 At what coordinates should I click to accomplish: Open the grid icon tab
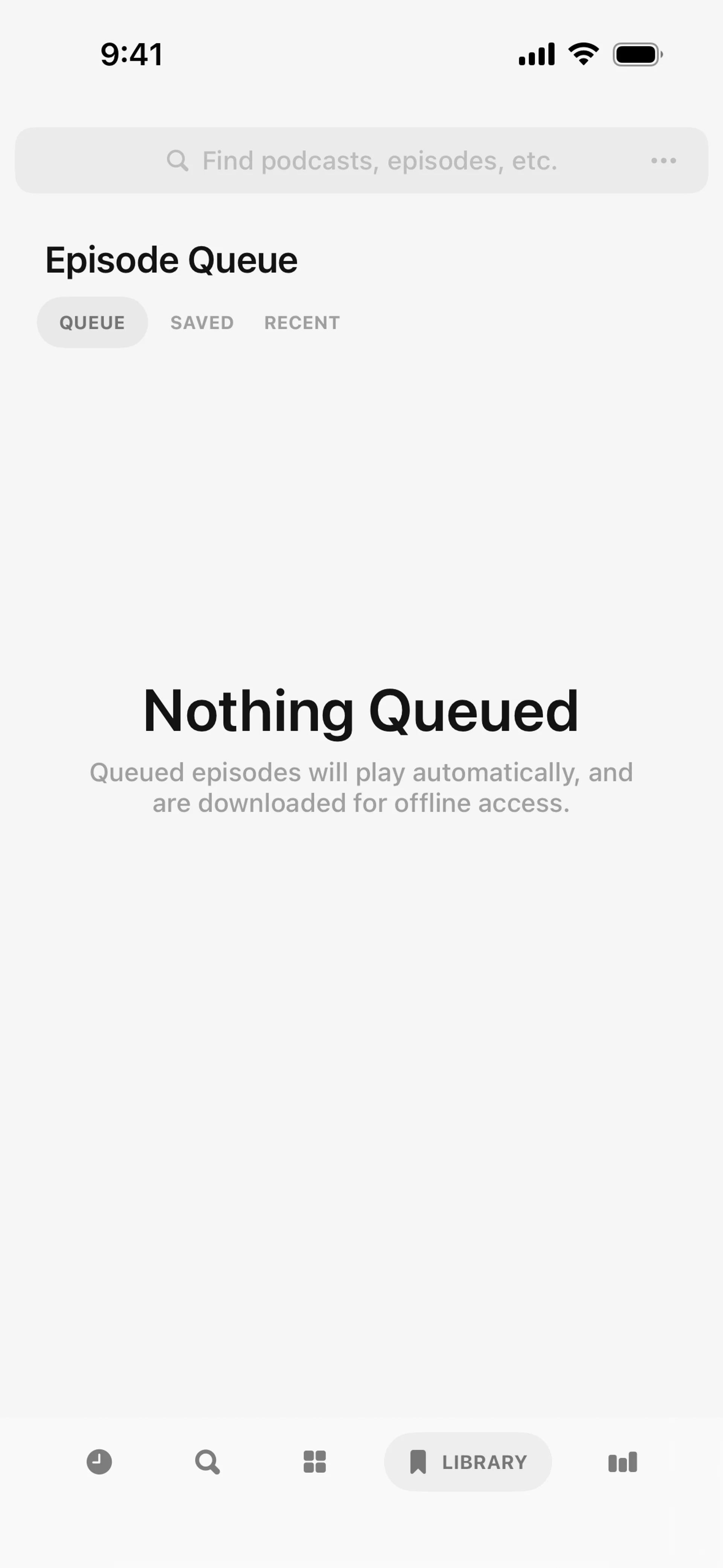(315, 1462)
